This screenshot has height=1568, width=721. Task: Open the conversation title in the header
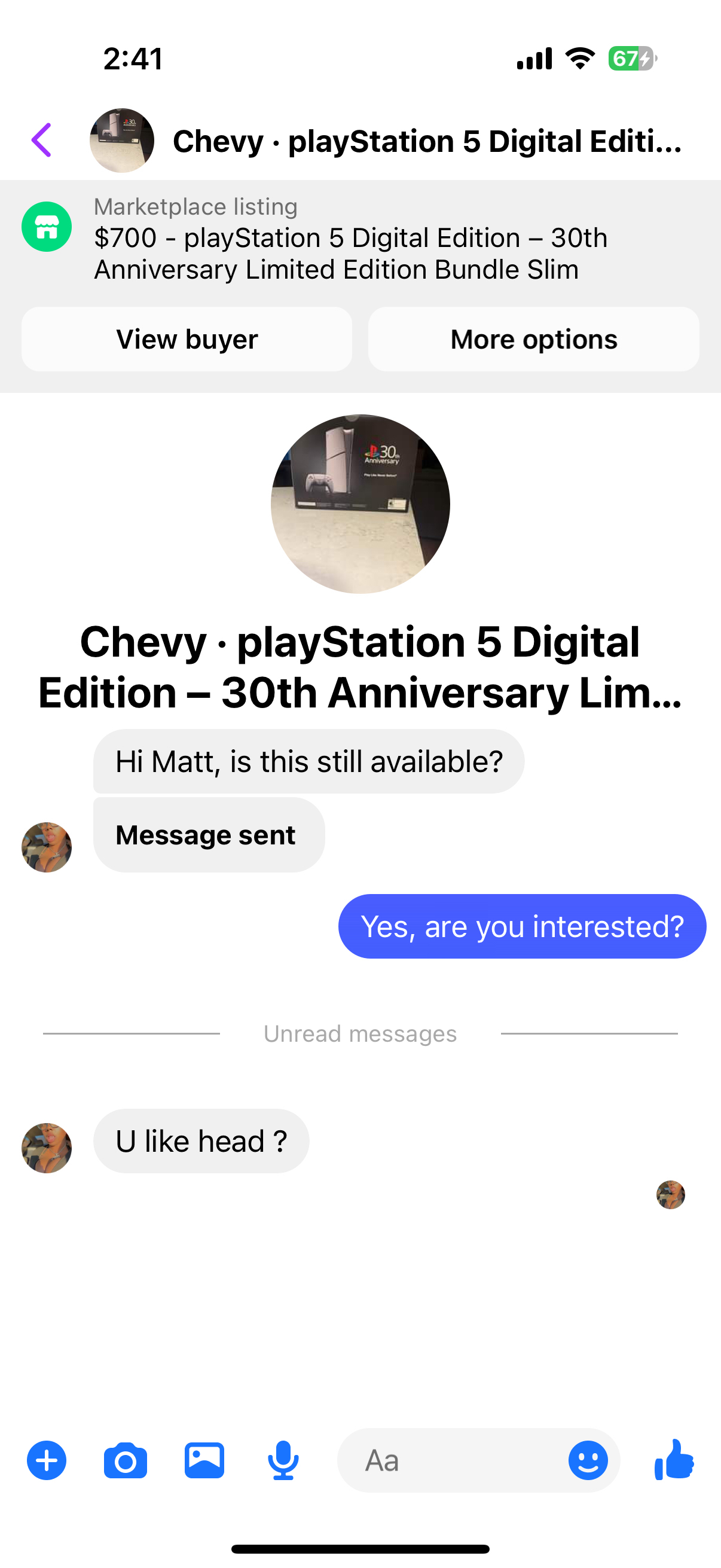[x=427, y=141]
